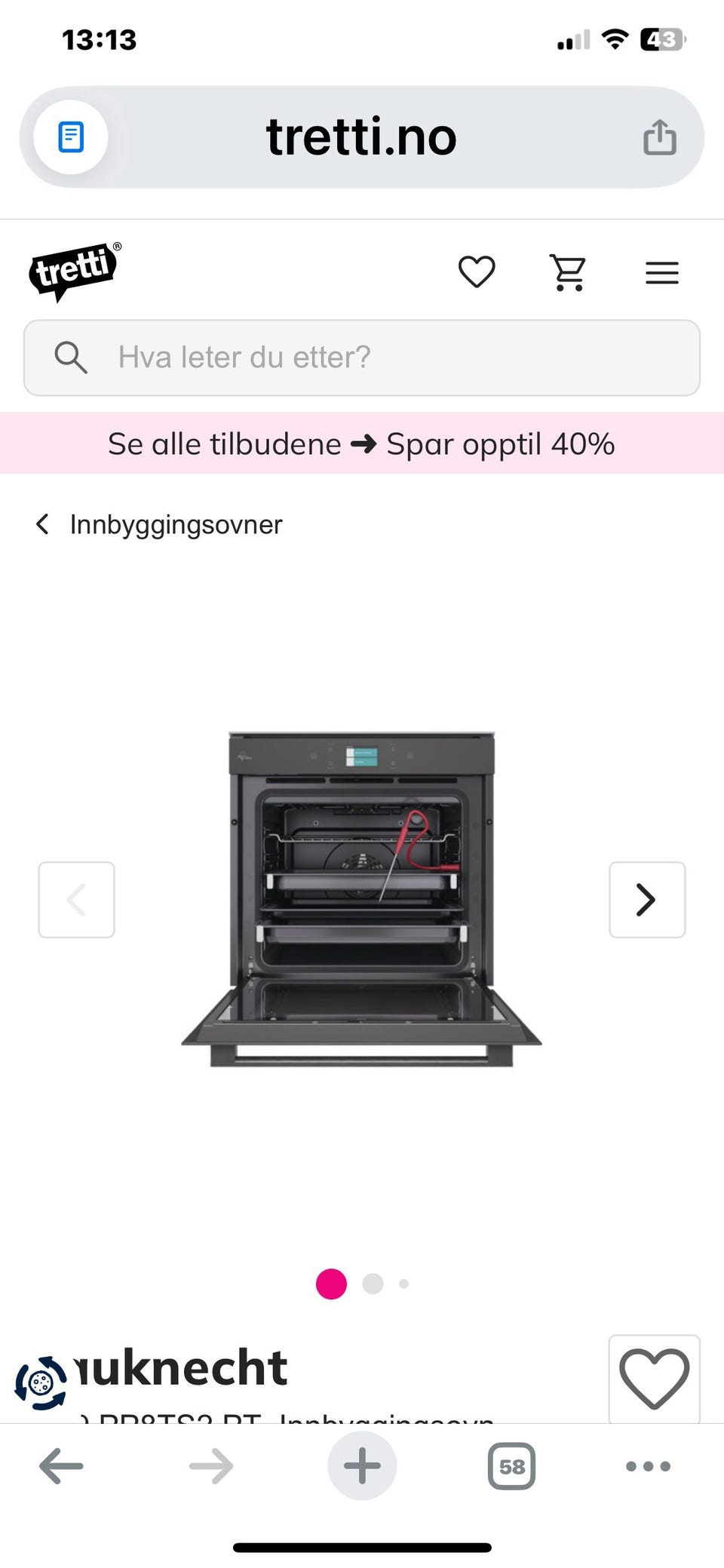Open the share sheet in Safari
The width and height of the screenshot is (724, 1568).
(x=660, y=137)
